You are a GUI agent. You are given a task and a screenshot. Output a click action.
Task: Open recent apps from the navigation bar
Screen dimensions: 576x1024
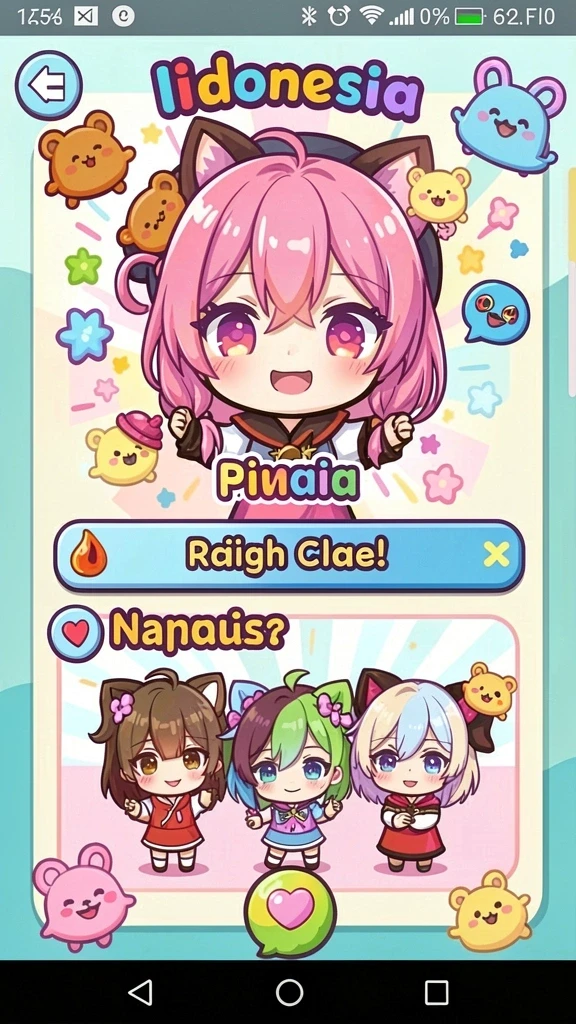tap(436, 993)
